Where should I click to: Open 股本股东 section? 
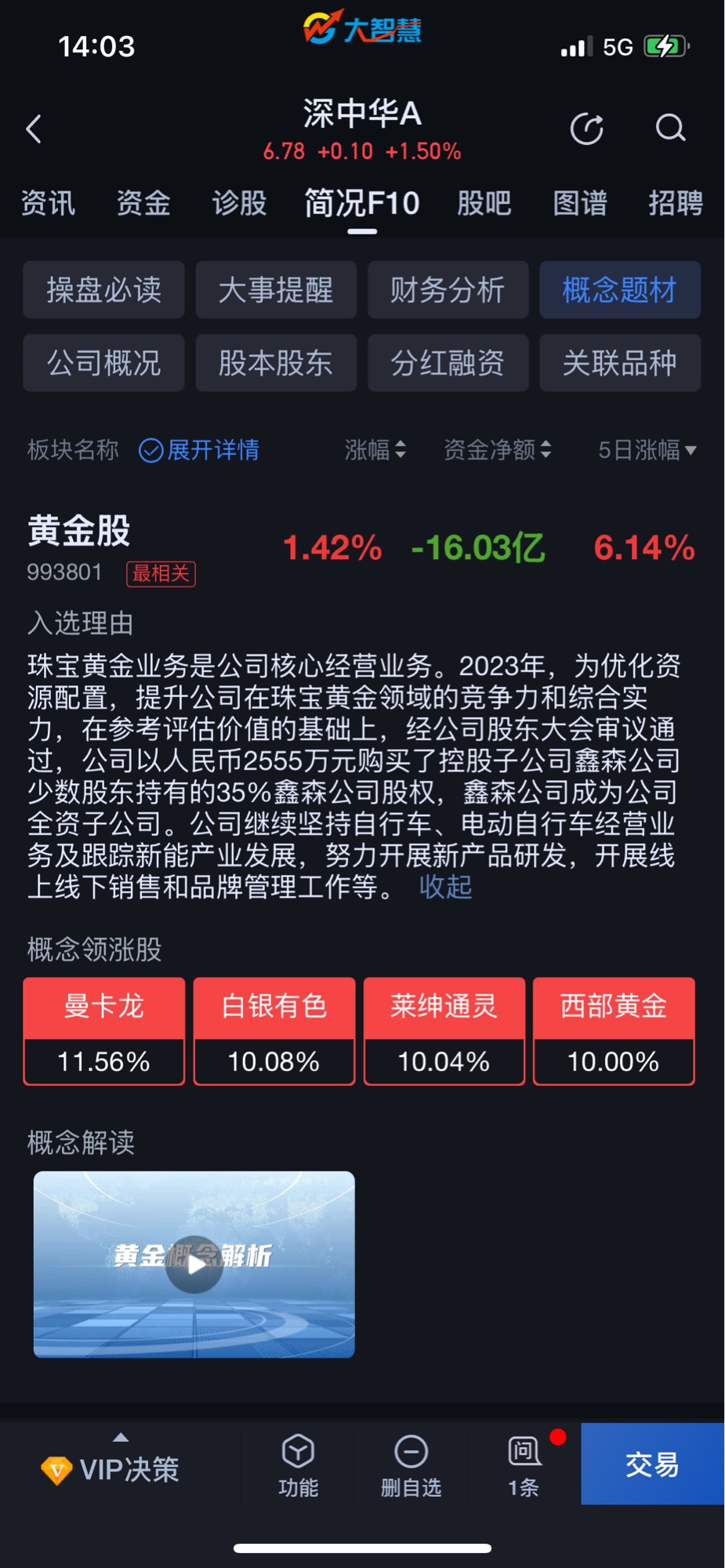coord(276,363)
